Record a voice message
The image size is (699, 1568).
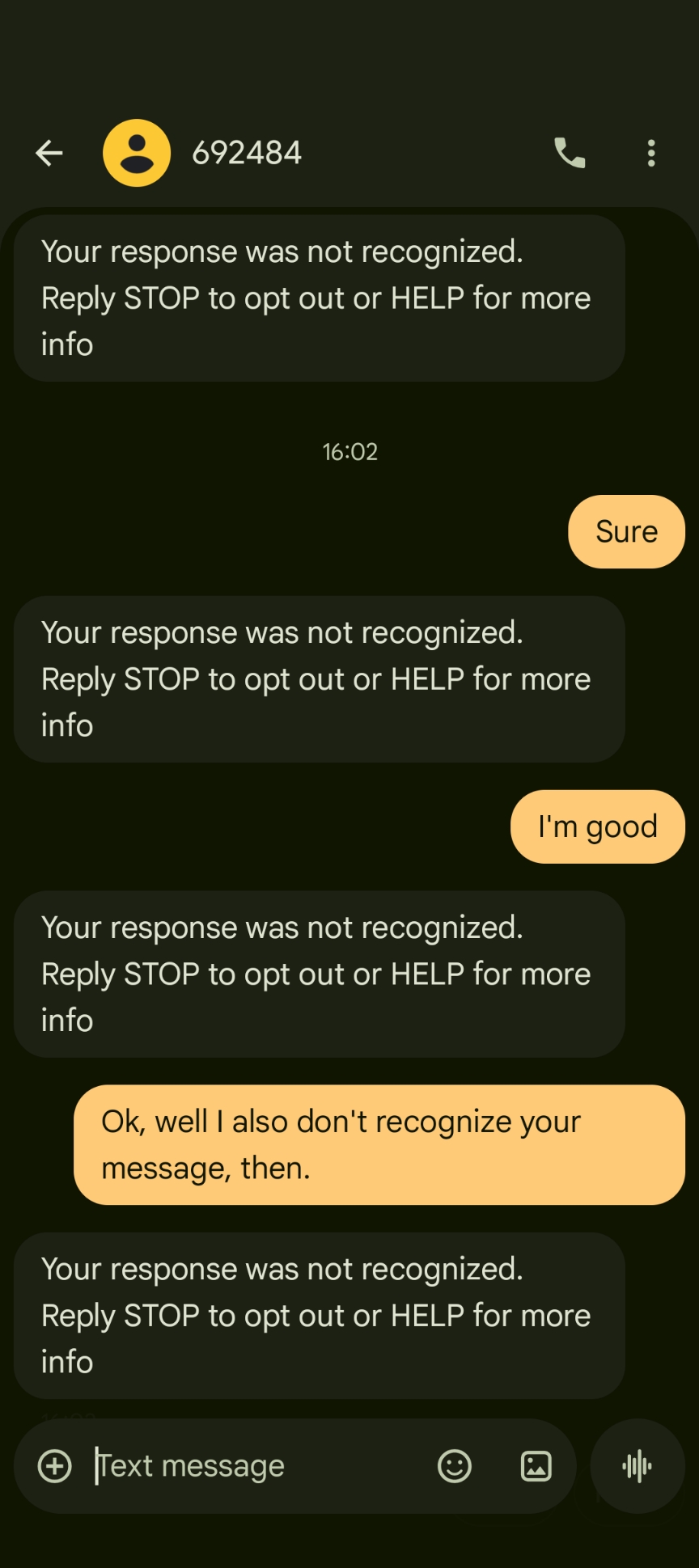(x=638, y=1465)
